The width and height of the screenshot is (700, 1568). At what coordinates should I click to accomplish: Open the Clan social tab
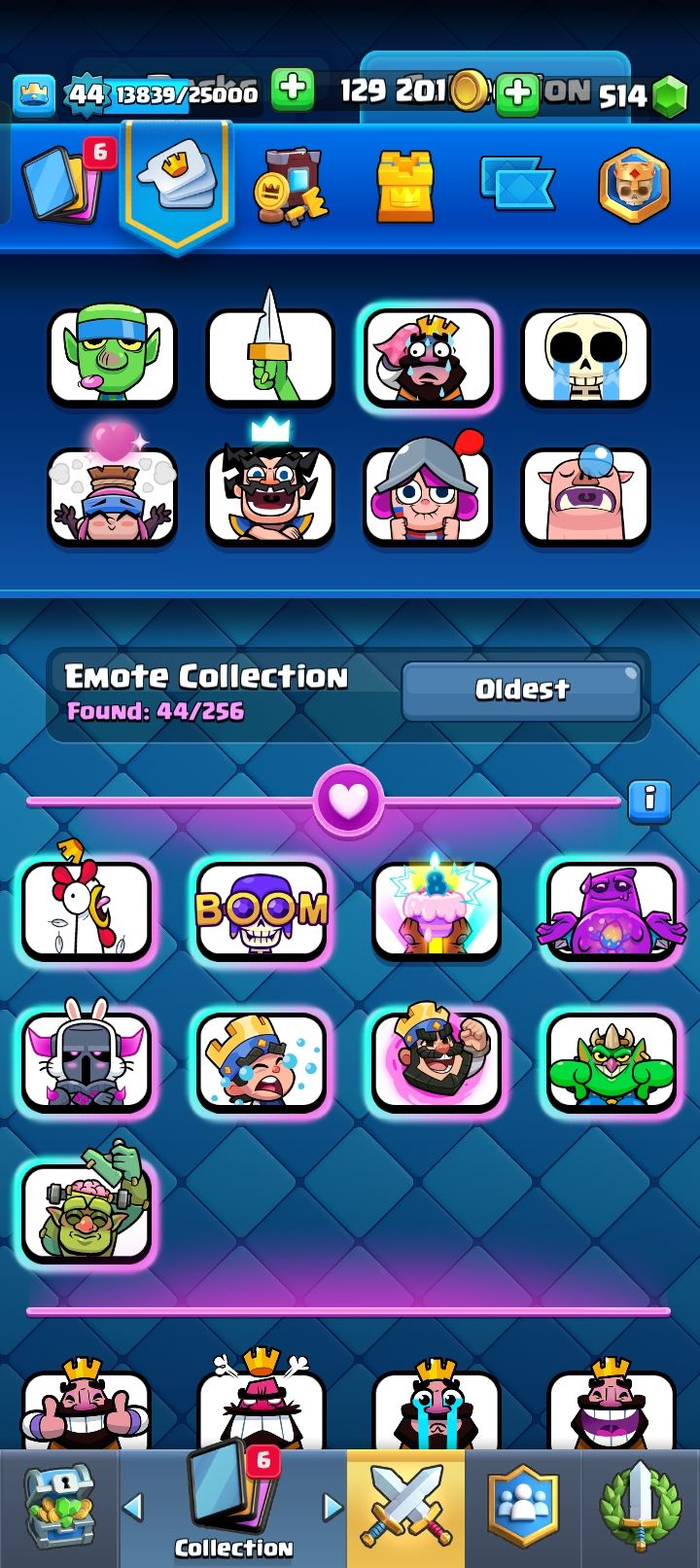point(523,1508)
